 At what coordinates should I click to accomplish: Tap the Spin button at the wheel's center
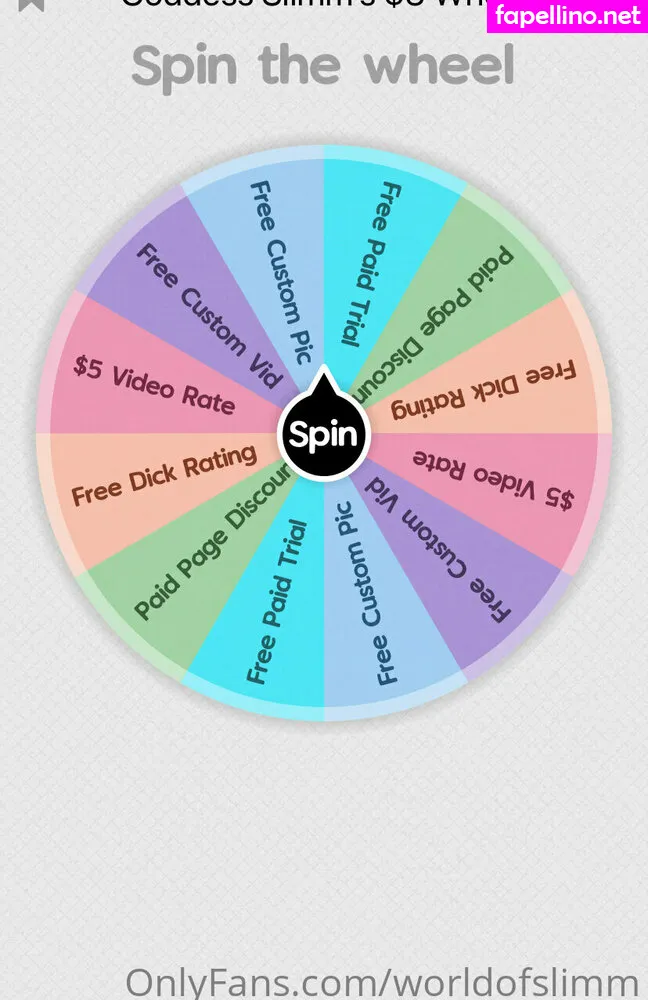323,435
